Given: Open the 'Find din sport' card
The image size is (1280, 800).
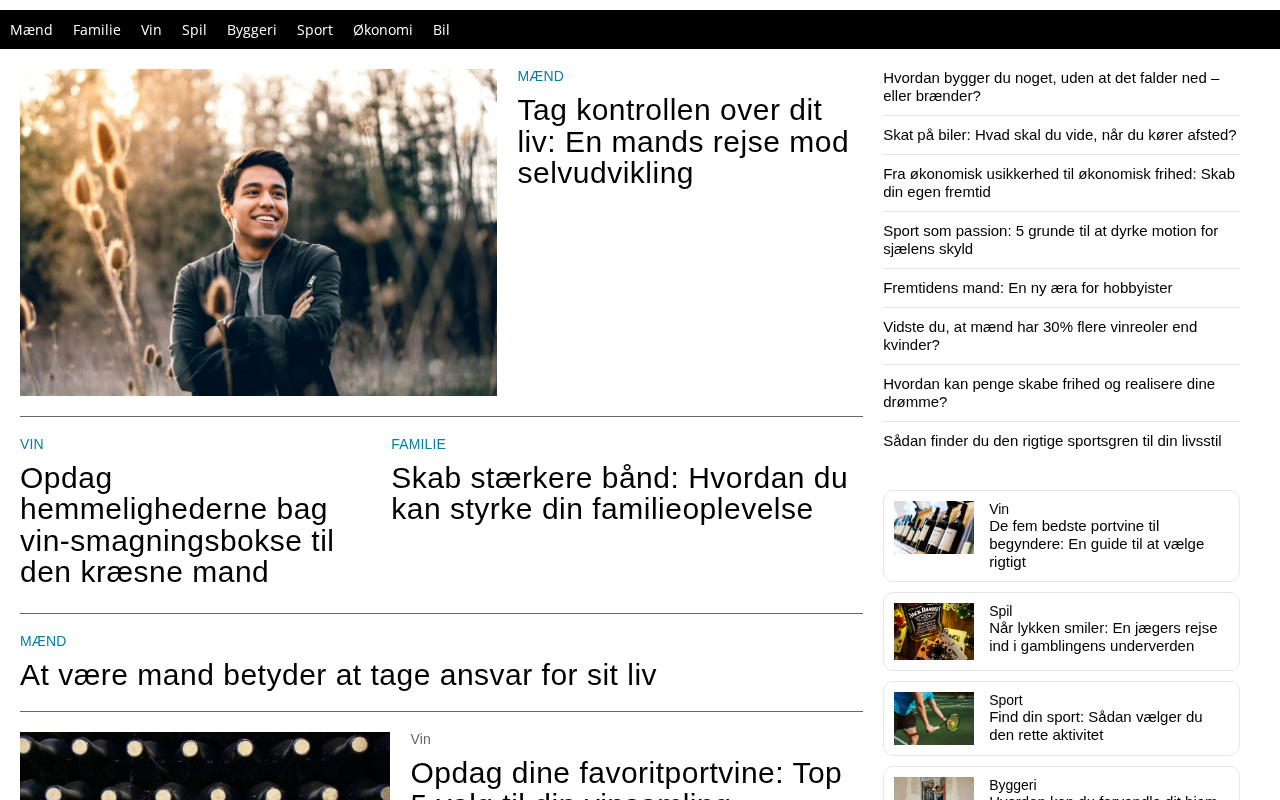Looking at the screenshot, I should point(1061,718).
